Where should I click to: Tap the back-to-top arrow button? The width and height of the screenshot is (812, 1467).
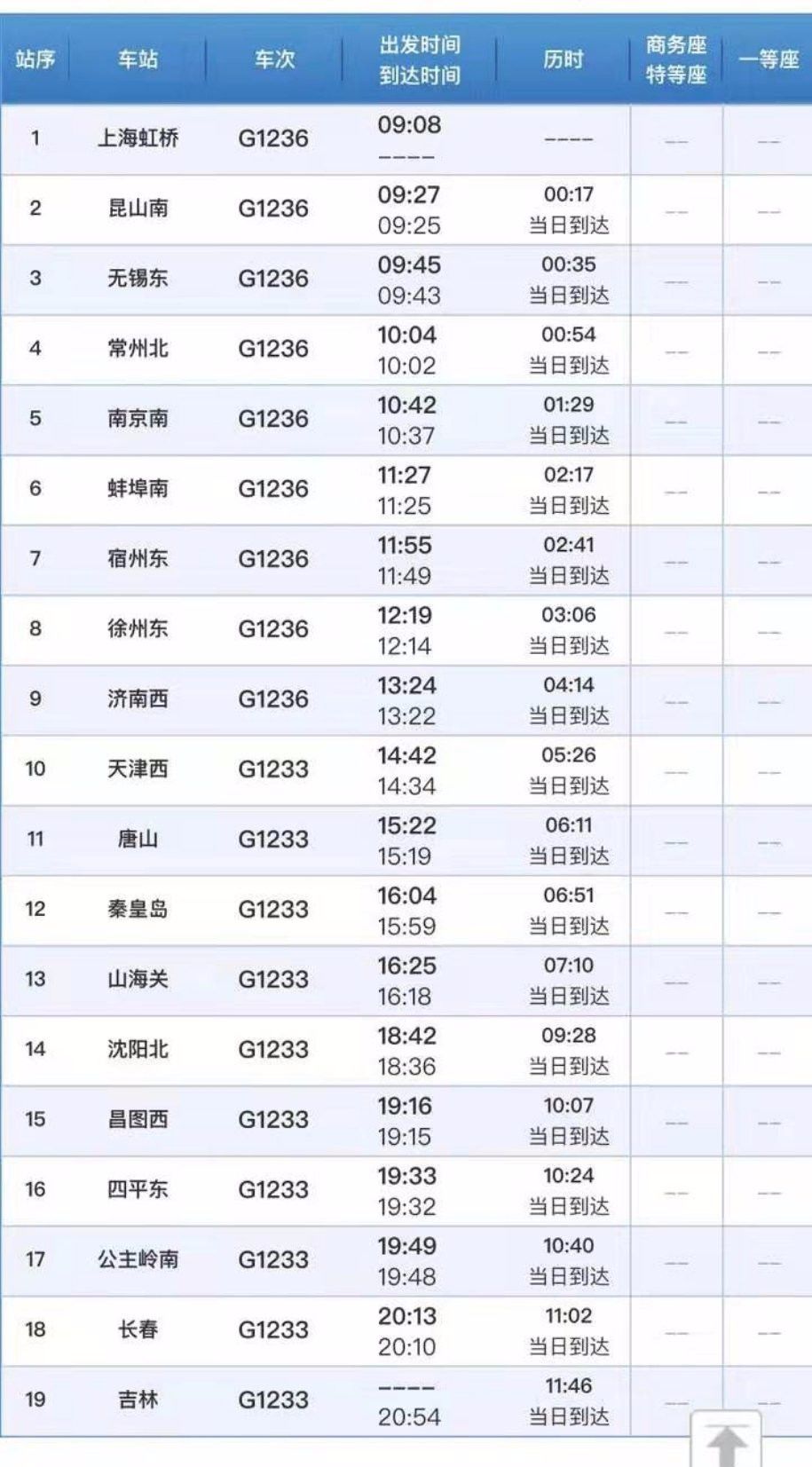tap(726, 1439)
